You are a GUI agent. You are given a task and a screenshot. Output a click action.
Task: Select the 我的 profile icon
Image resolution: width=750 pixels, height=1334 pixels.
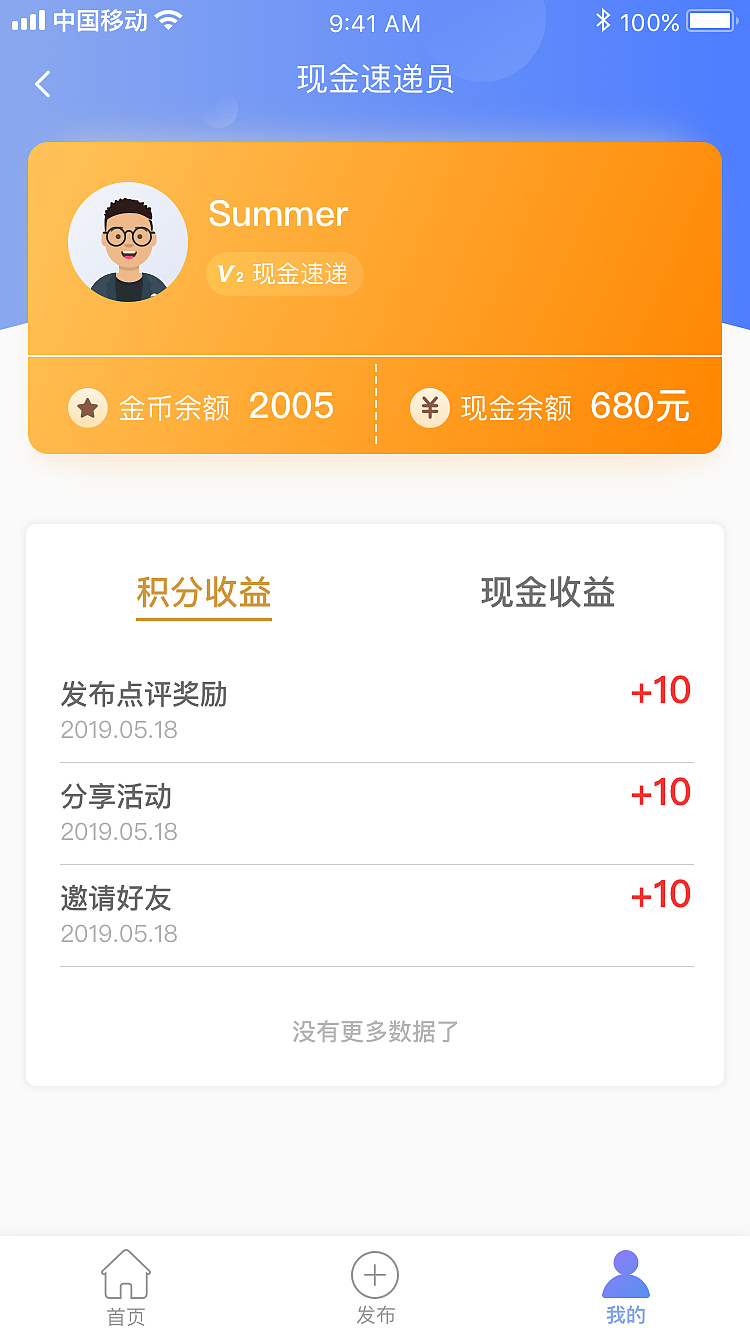tap(625, 1276)
